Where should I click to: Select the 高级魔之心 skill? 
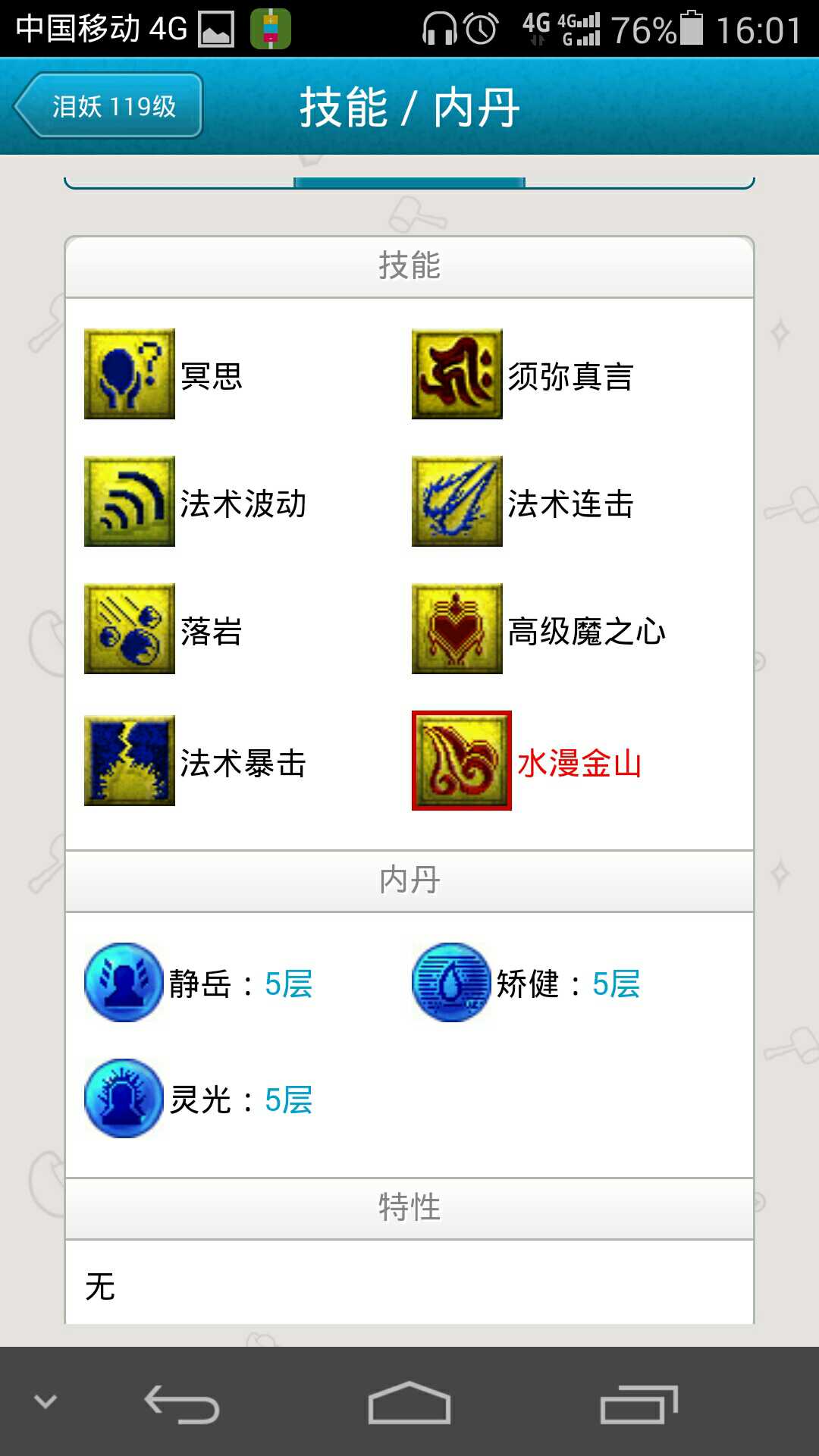coord(457,629)
